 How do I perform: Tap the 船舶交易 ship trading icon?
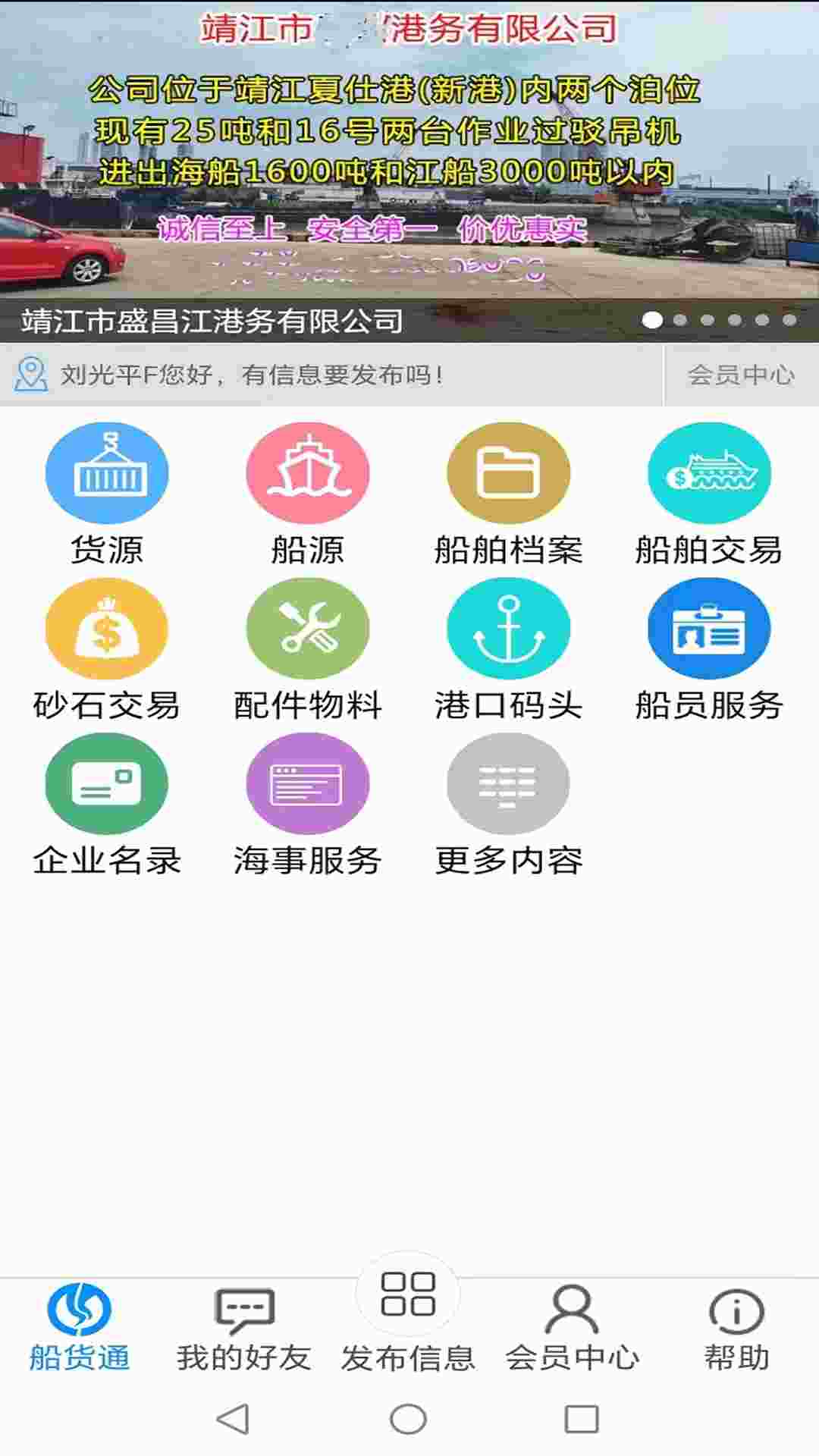pos(709,472)
